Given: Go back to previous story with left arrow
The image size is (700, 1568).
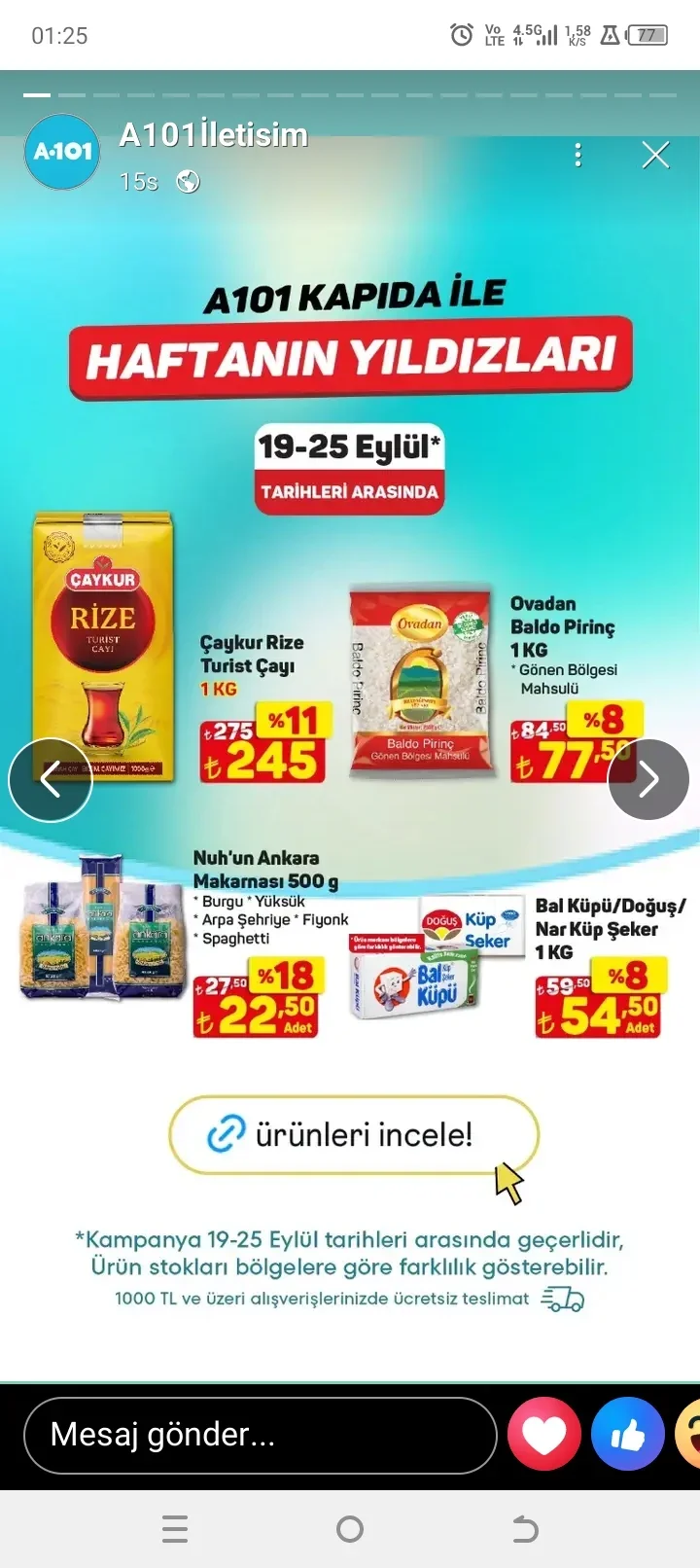Looking at the screenshot, I should pos(51,779).
